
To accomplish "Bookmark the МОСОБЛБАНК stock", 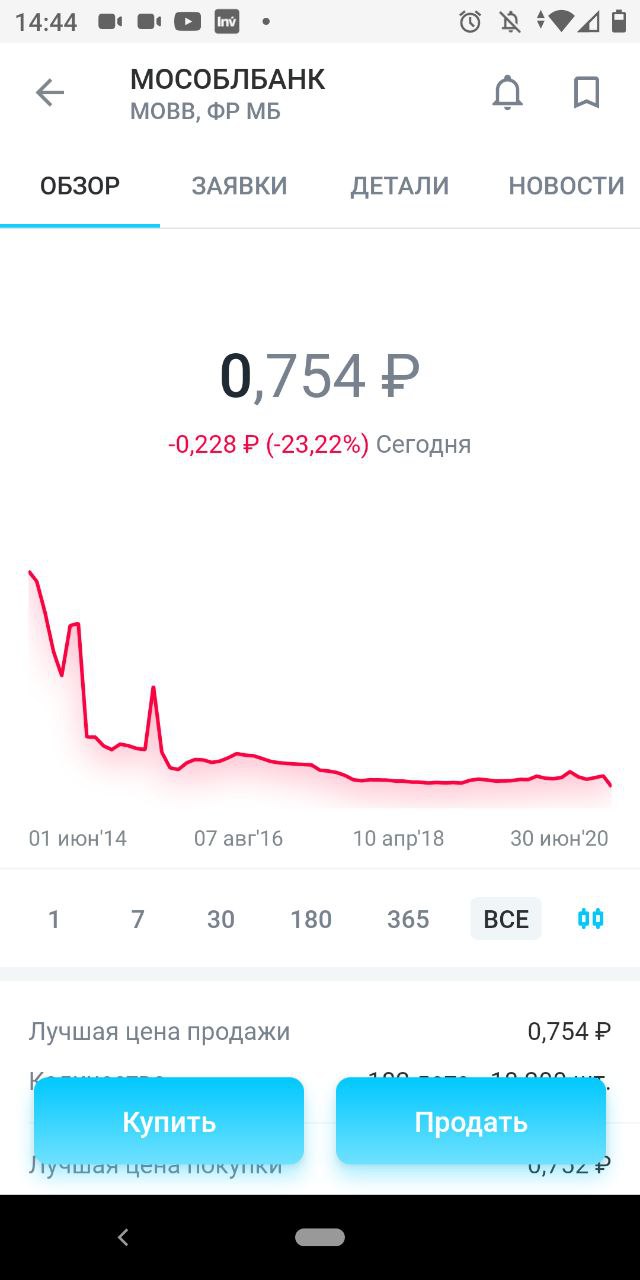I will point(586,93).
